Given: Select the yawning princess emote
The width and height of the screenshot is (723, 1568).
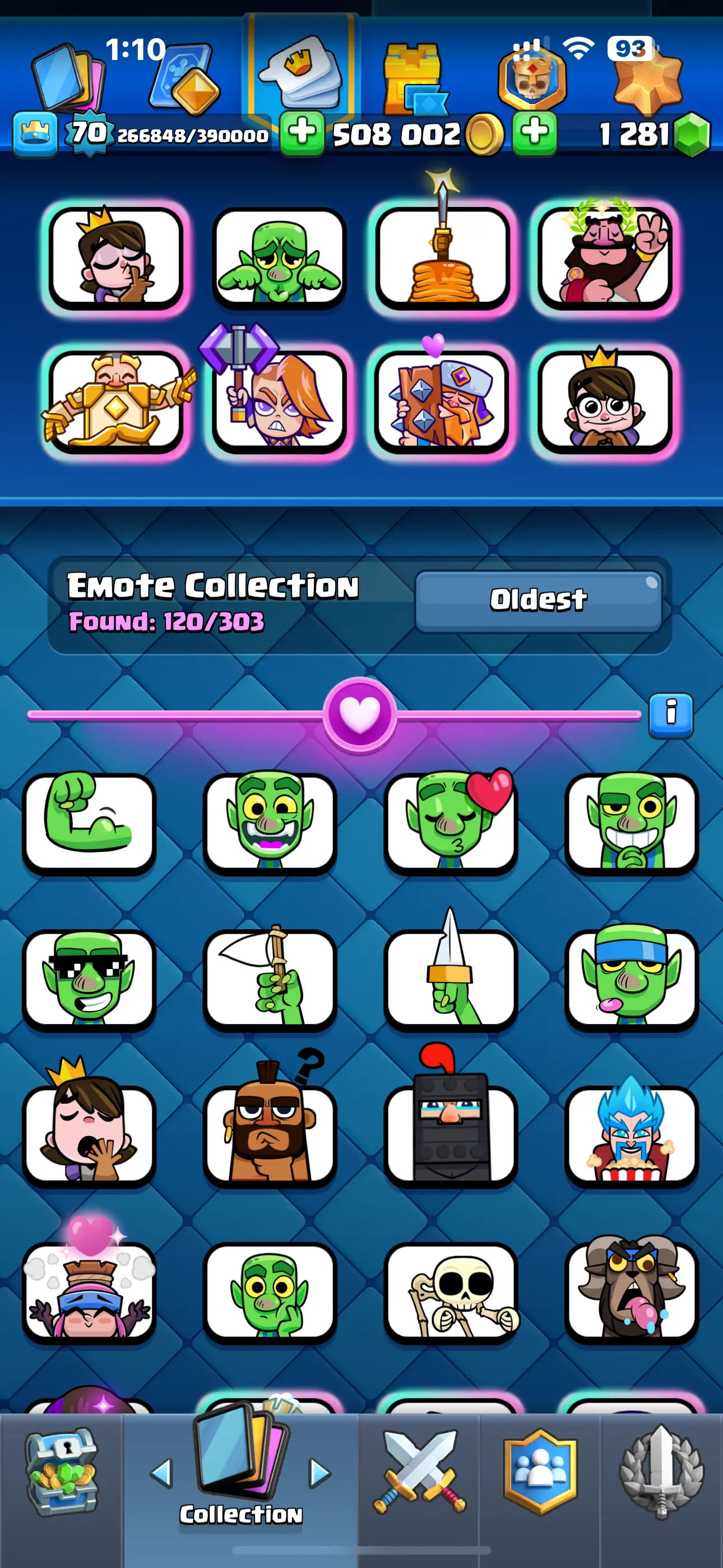Looking at the screenshot, I should click(x=90, y=1133).
